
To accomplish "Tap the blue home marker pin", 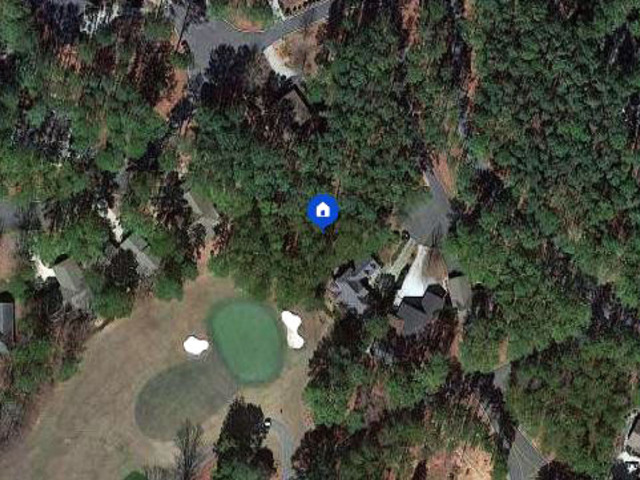I will [322, 211].
